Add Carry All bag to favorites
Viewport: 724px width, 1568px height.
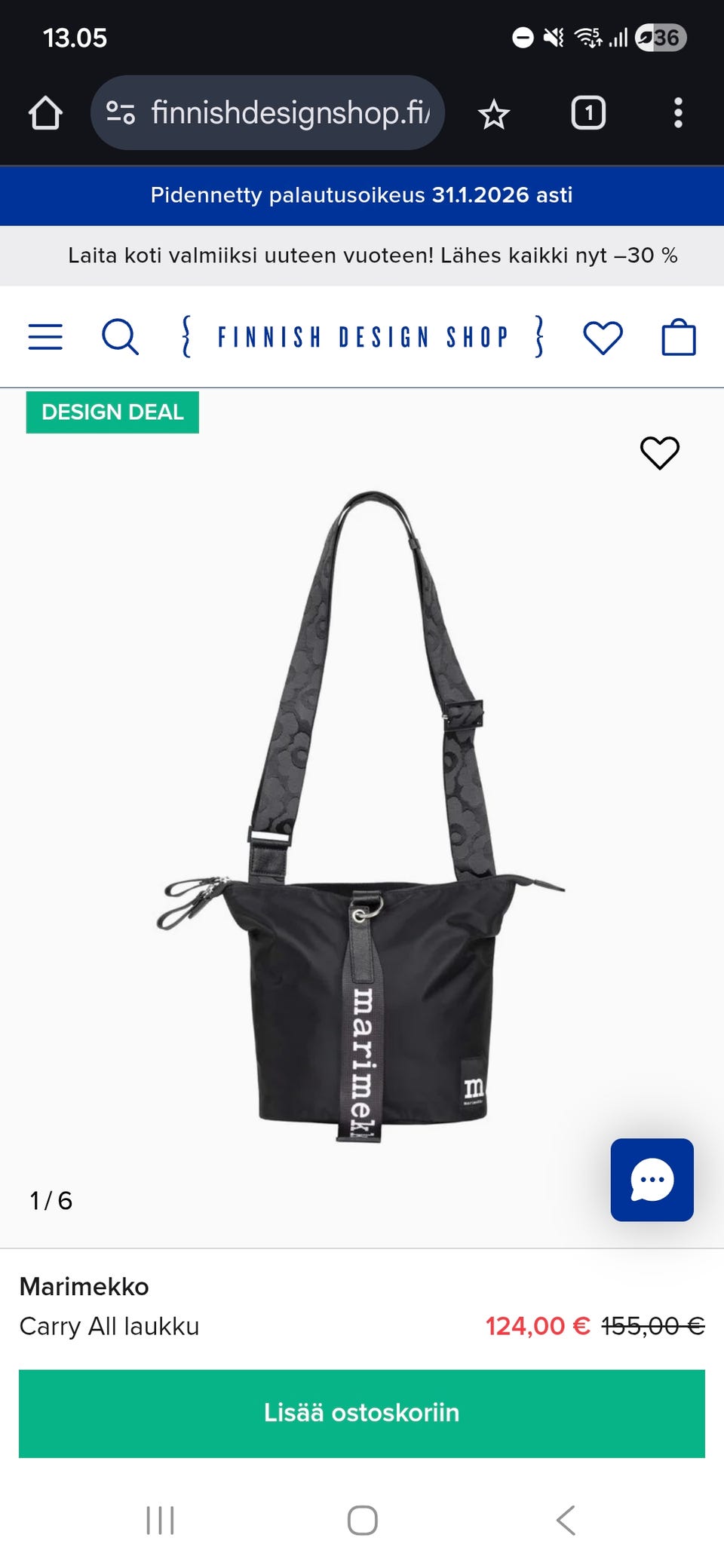coord(659,453)
